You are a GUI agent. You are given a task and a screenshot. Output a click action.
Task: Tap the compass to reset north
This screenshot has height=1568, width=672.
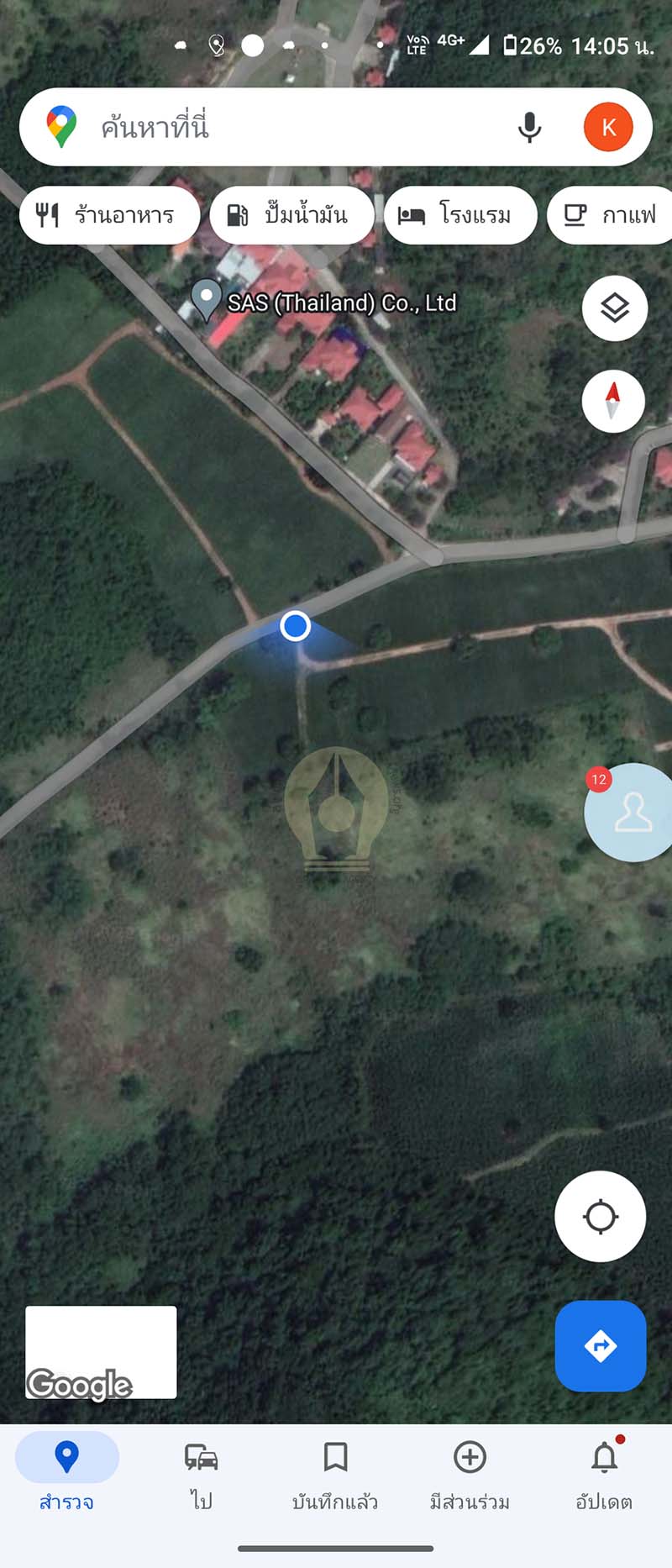coord(613,401)
